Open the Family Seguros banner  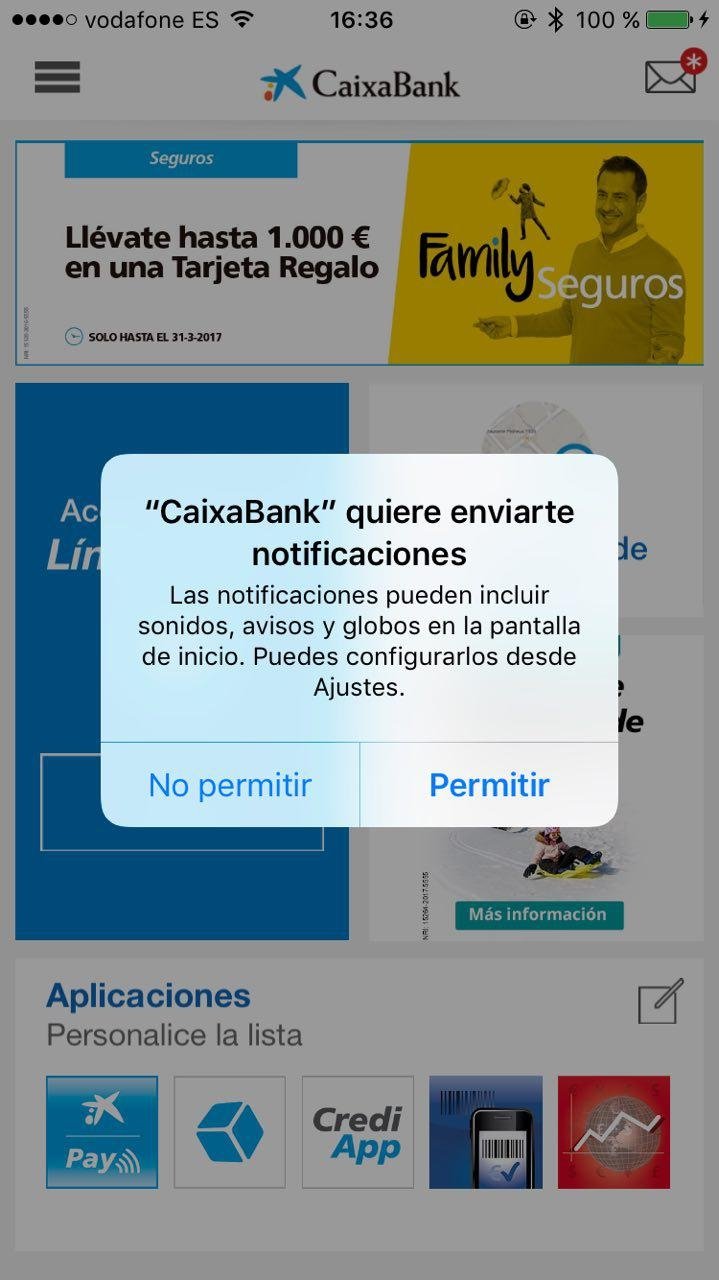(x=359, y=253)
